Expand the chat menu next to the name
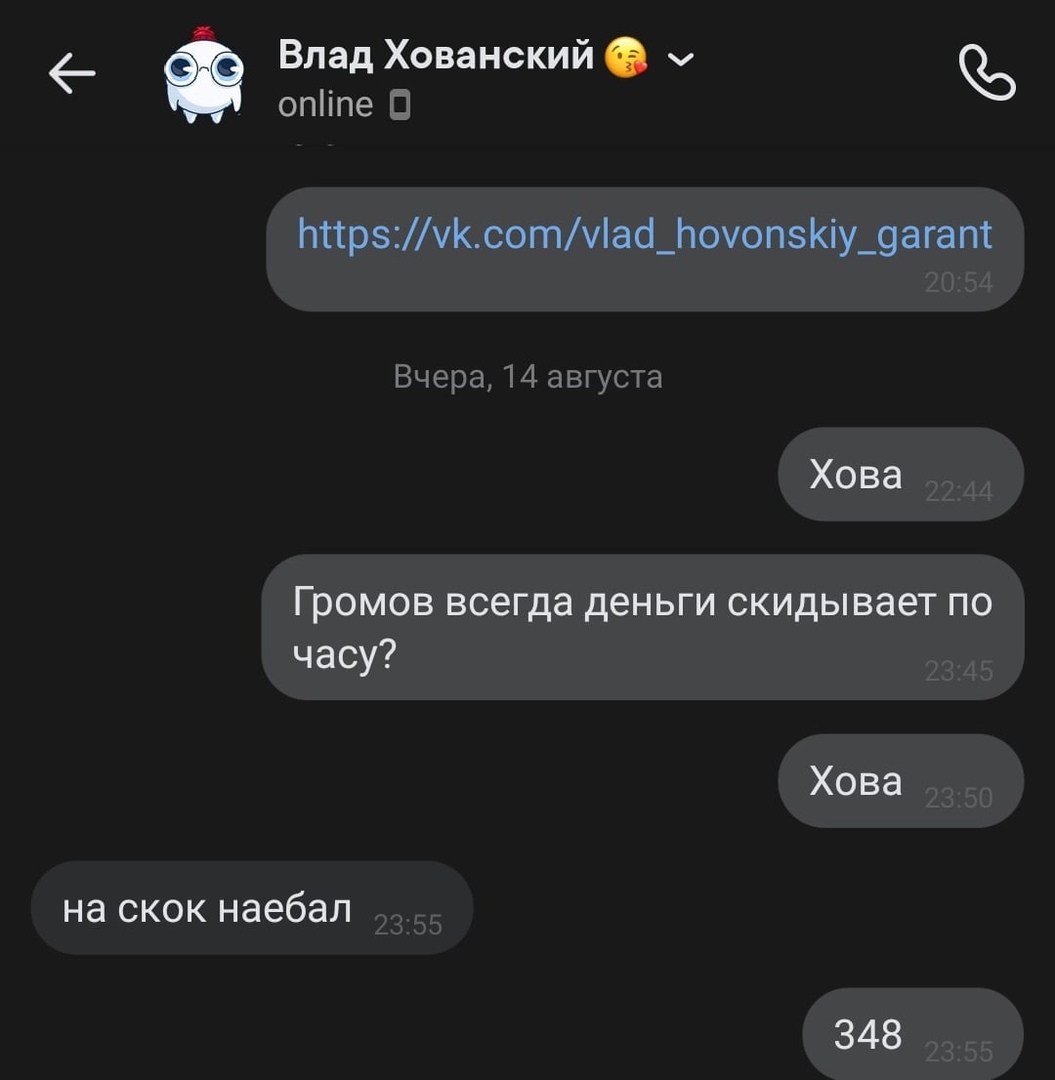This screenshot has height=1080, width=1055. pos(680,60)
